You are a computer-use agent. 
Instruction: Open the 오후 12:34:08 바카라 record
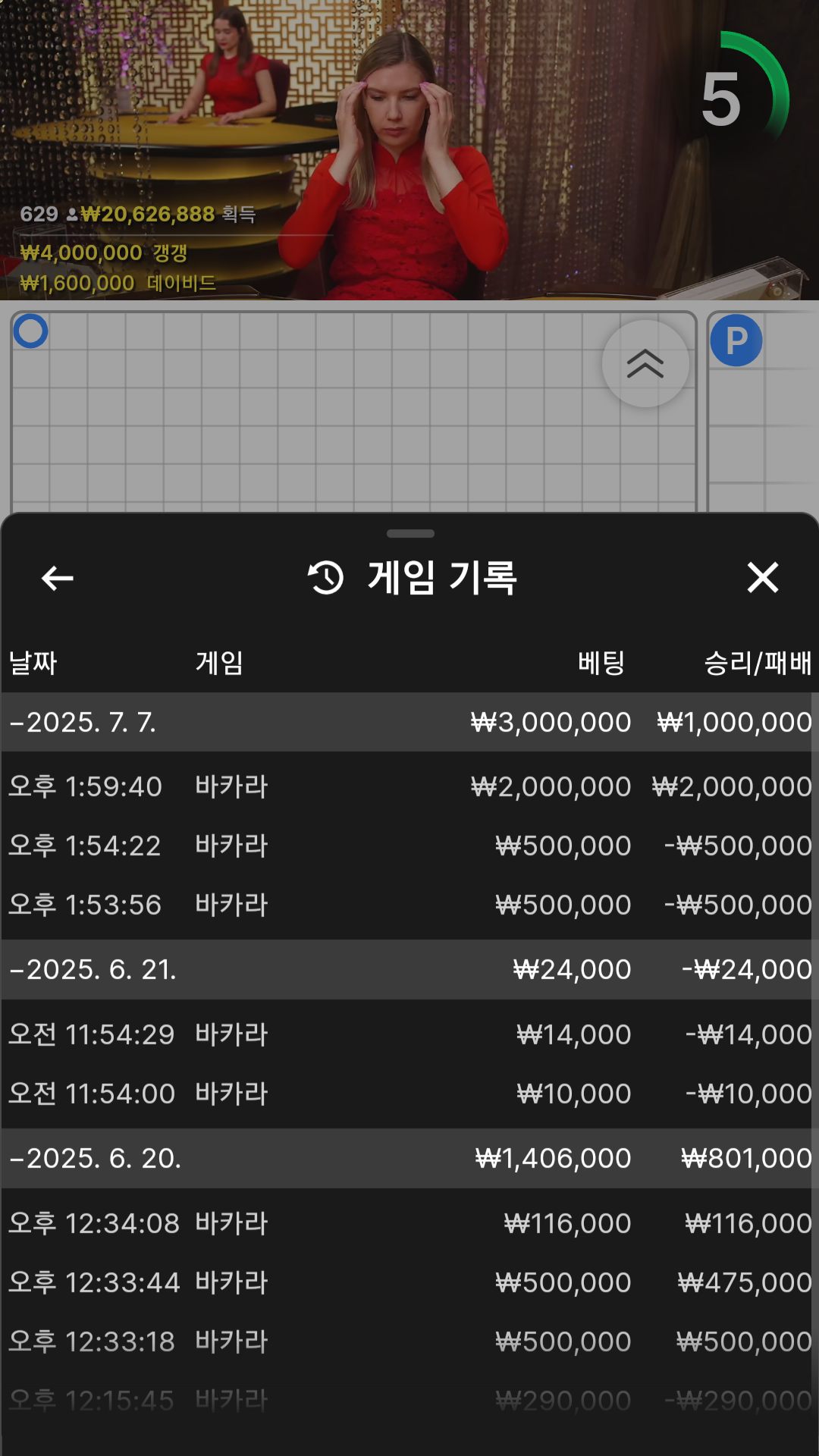[409, 1223]
